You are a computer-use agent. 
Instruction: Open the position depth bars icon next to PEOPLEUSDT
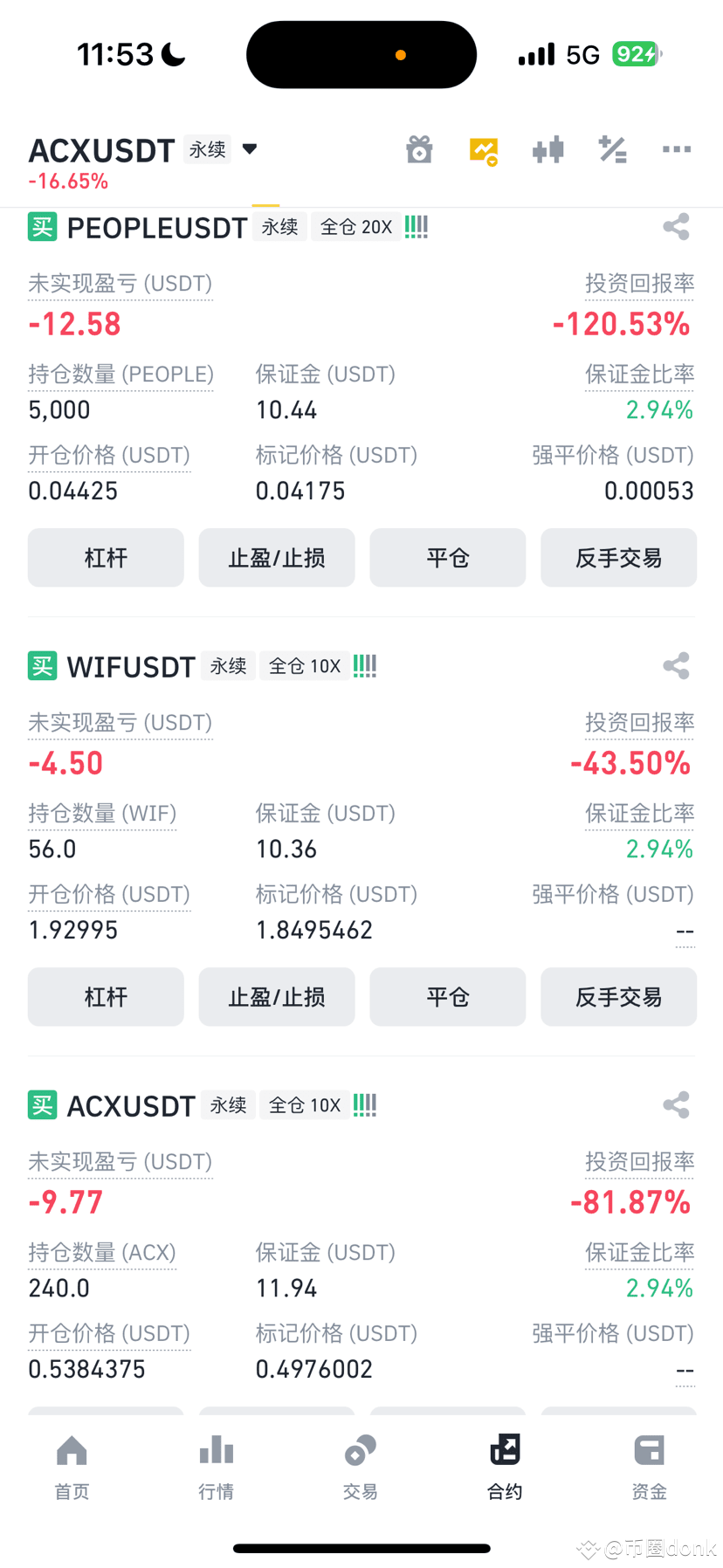click(416, 226)
